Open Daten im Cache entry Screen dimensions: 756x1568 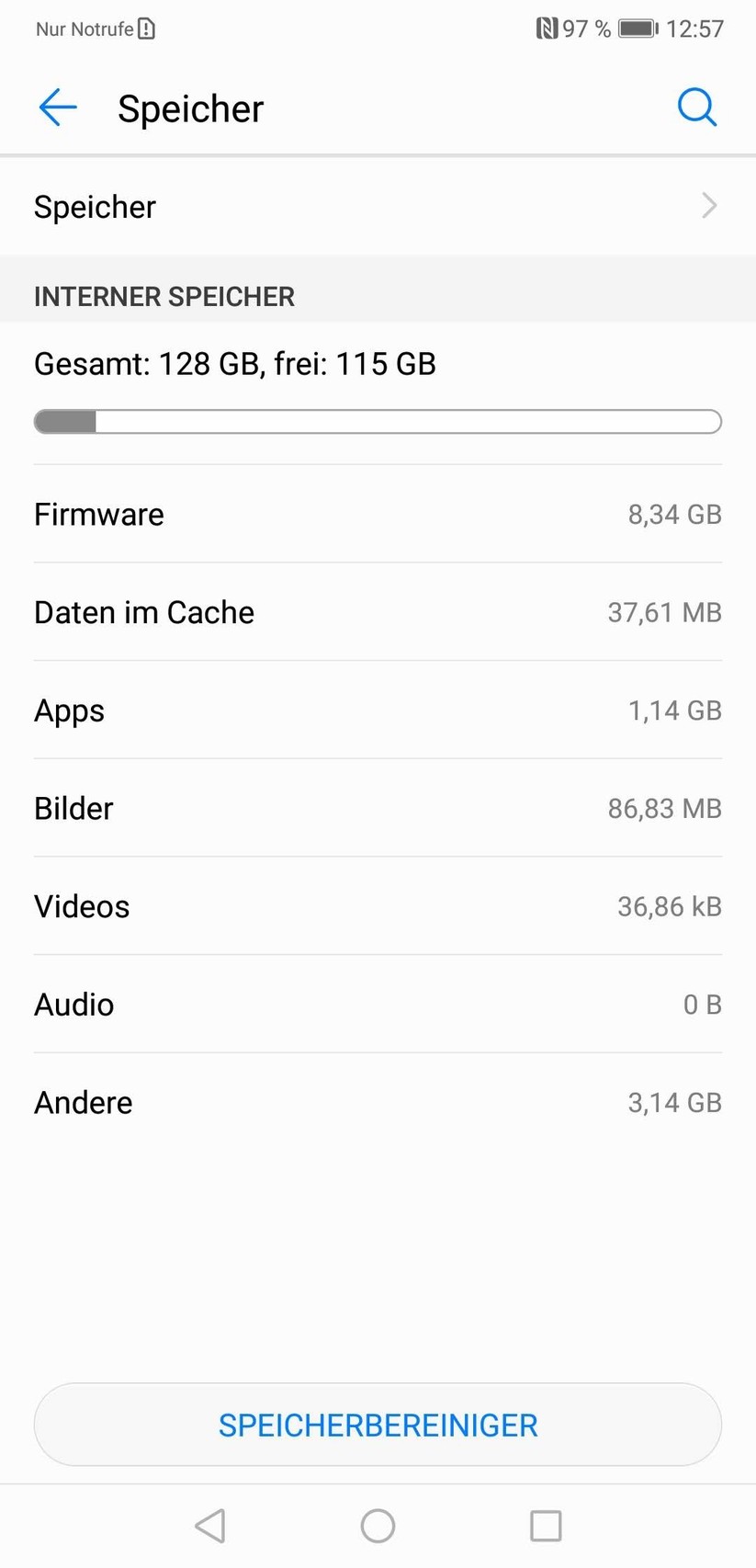click(x=378, y=612)
